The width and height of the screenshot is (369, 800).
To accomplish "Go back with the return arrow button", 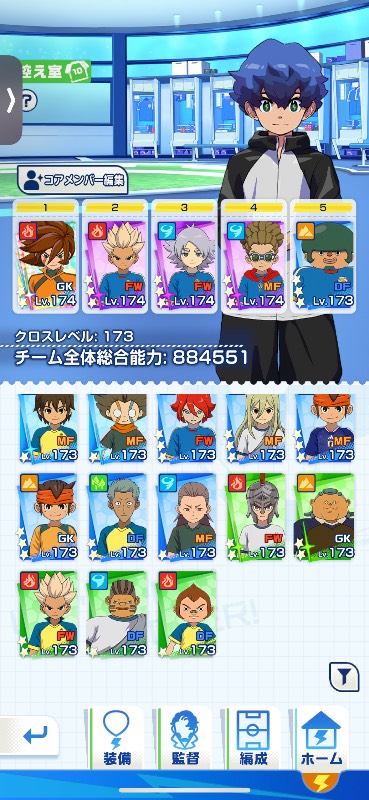I will [x=32, y=735].
